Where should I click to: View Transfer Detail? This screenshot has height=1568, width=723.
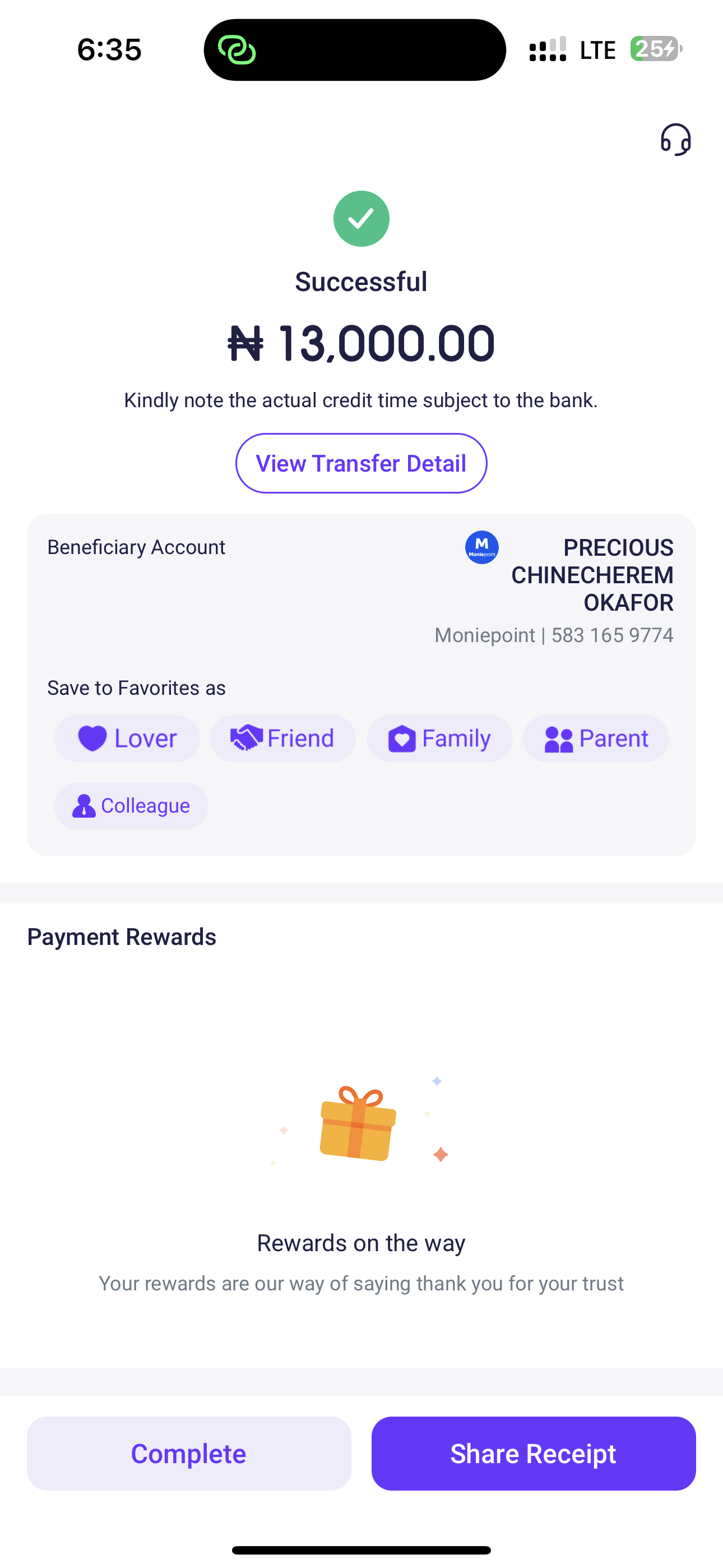tap(361, 463)
